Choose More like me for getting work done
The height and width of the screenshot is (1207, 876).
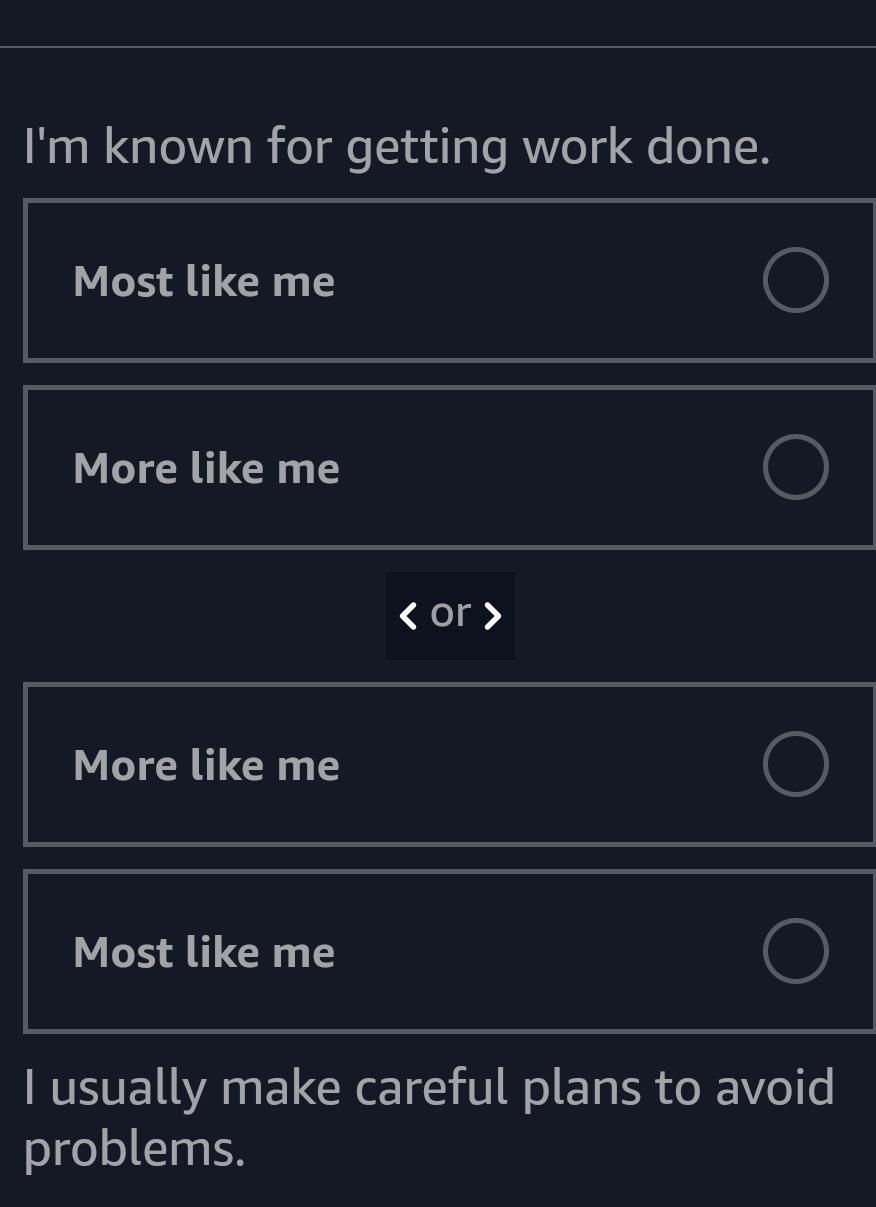(795, 467)
